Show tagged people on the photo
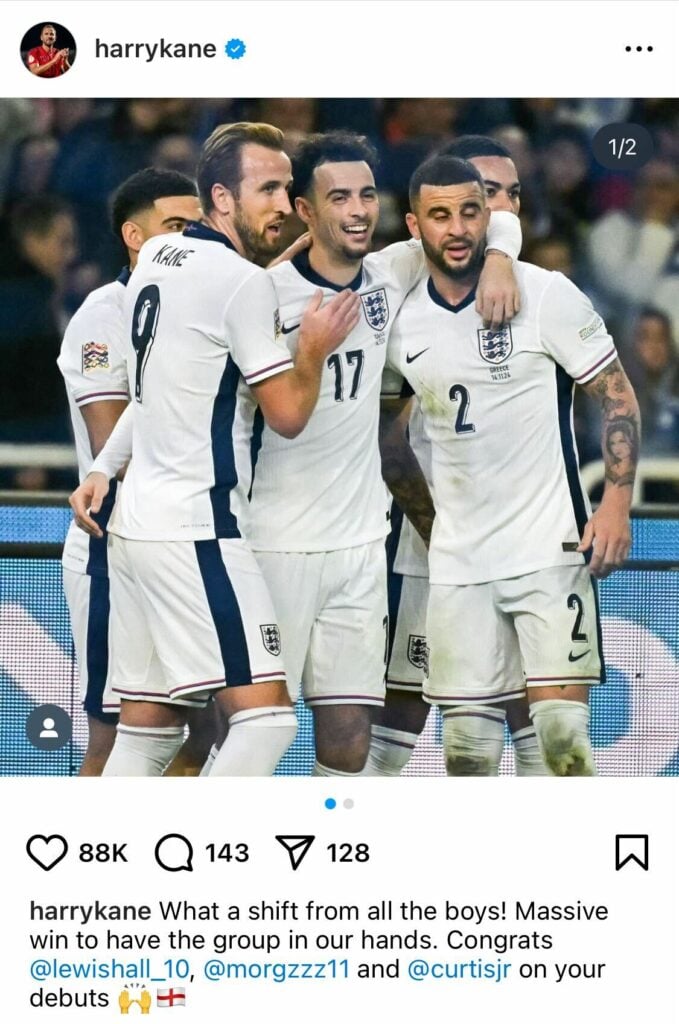 click(x=48, y=727)
